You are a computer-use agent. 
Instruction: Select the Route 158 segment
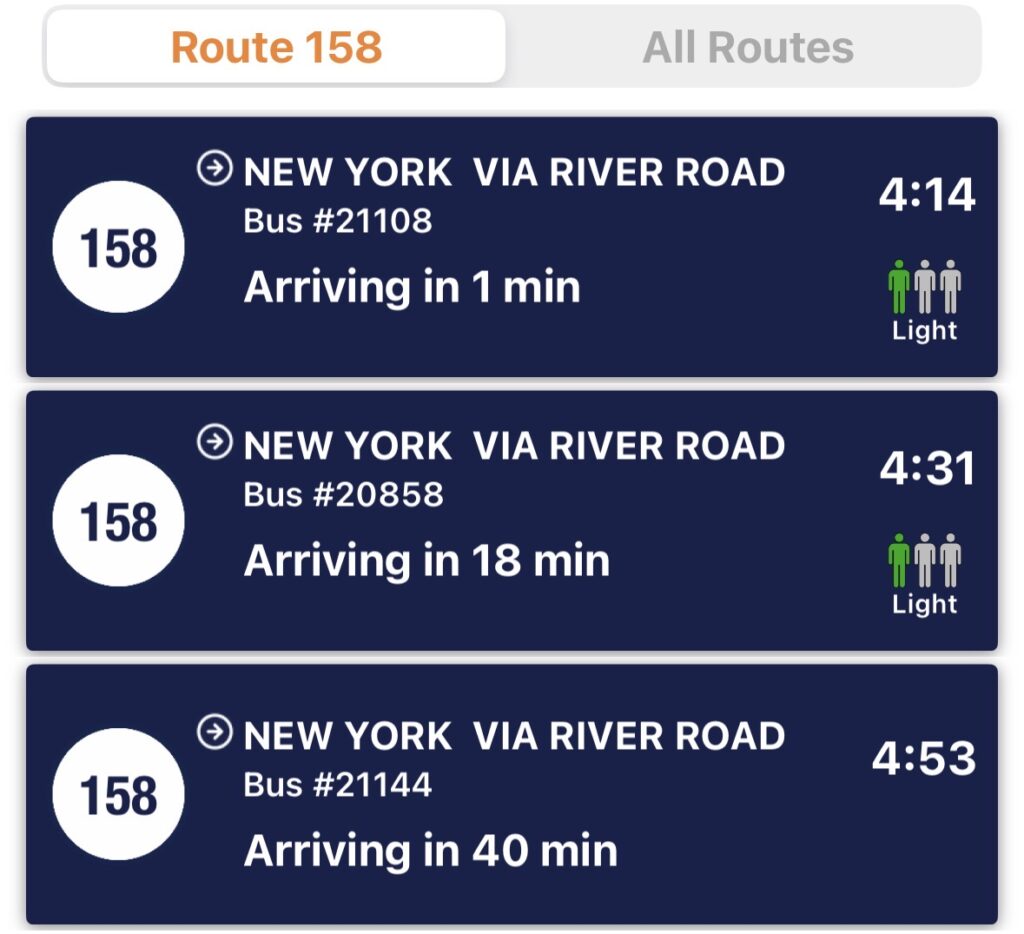point(276,47)
